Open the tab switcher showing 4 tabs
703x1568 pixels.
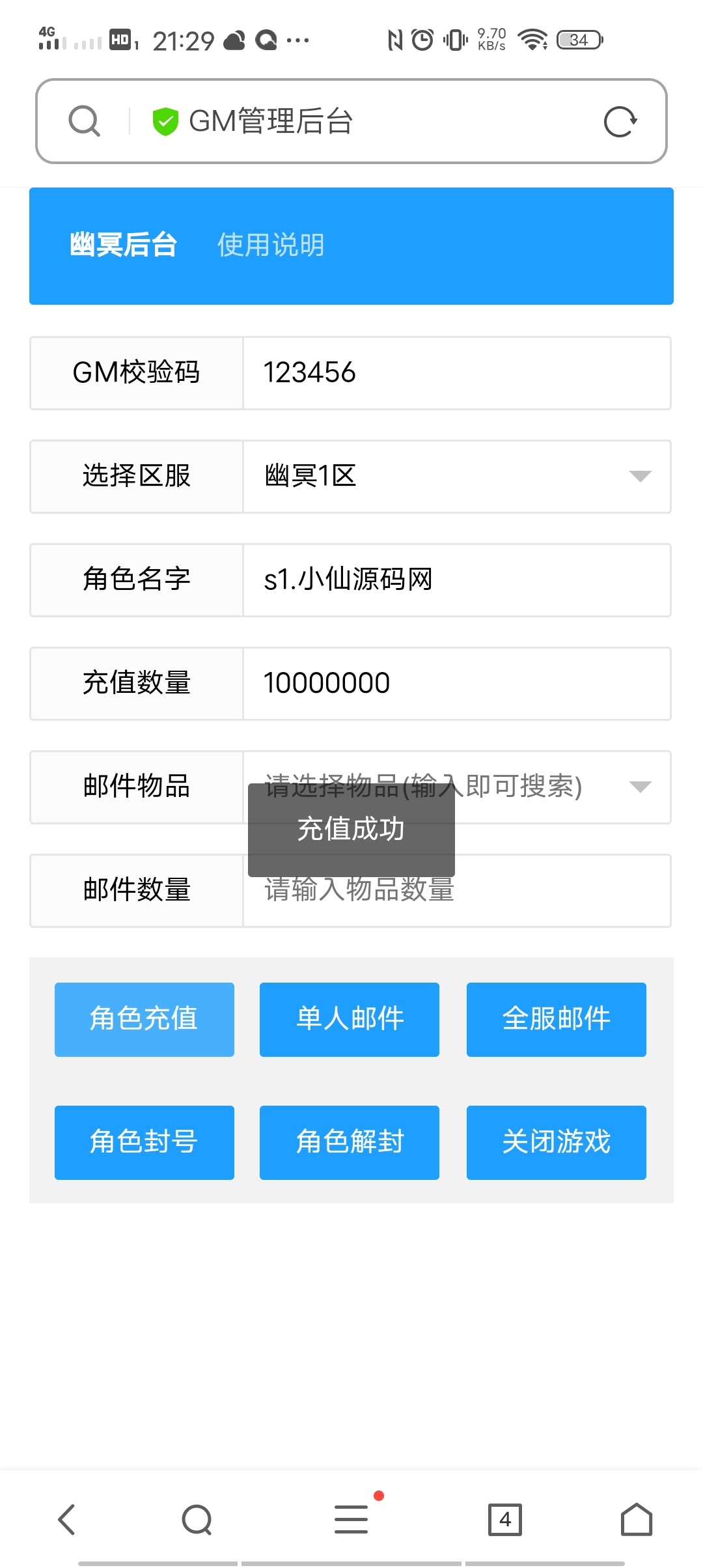click(x=505, y=1520)
